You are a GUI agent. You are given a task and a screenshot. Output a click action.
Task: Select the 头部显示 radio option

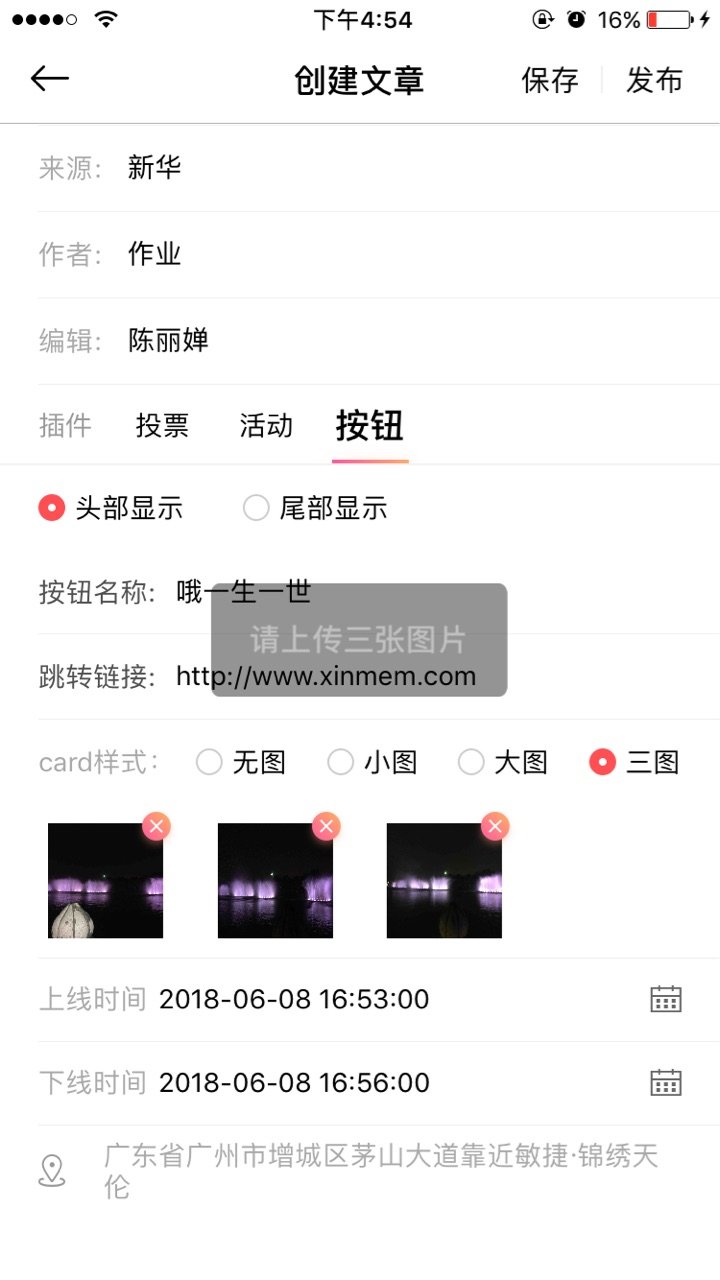coord(52,508)
